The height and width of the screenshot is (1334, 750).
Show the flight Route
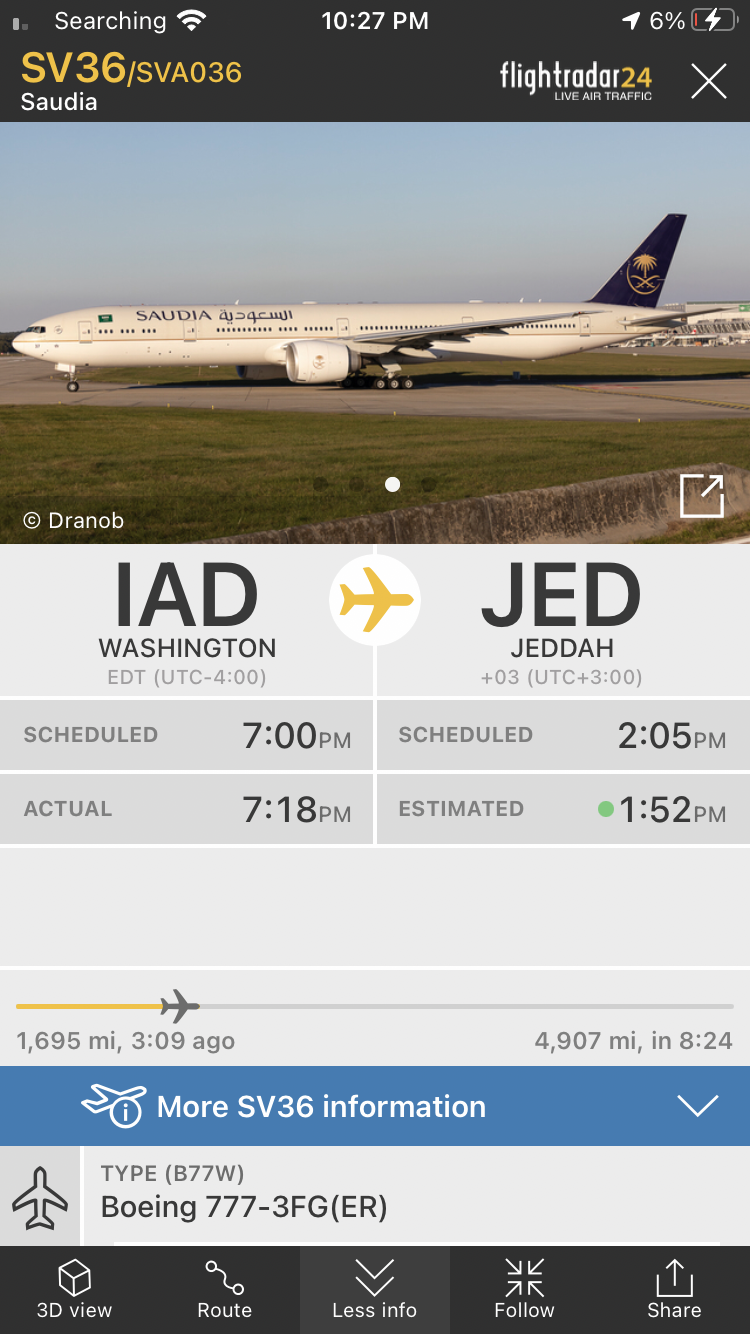tap(224, 1290)
